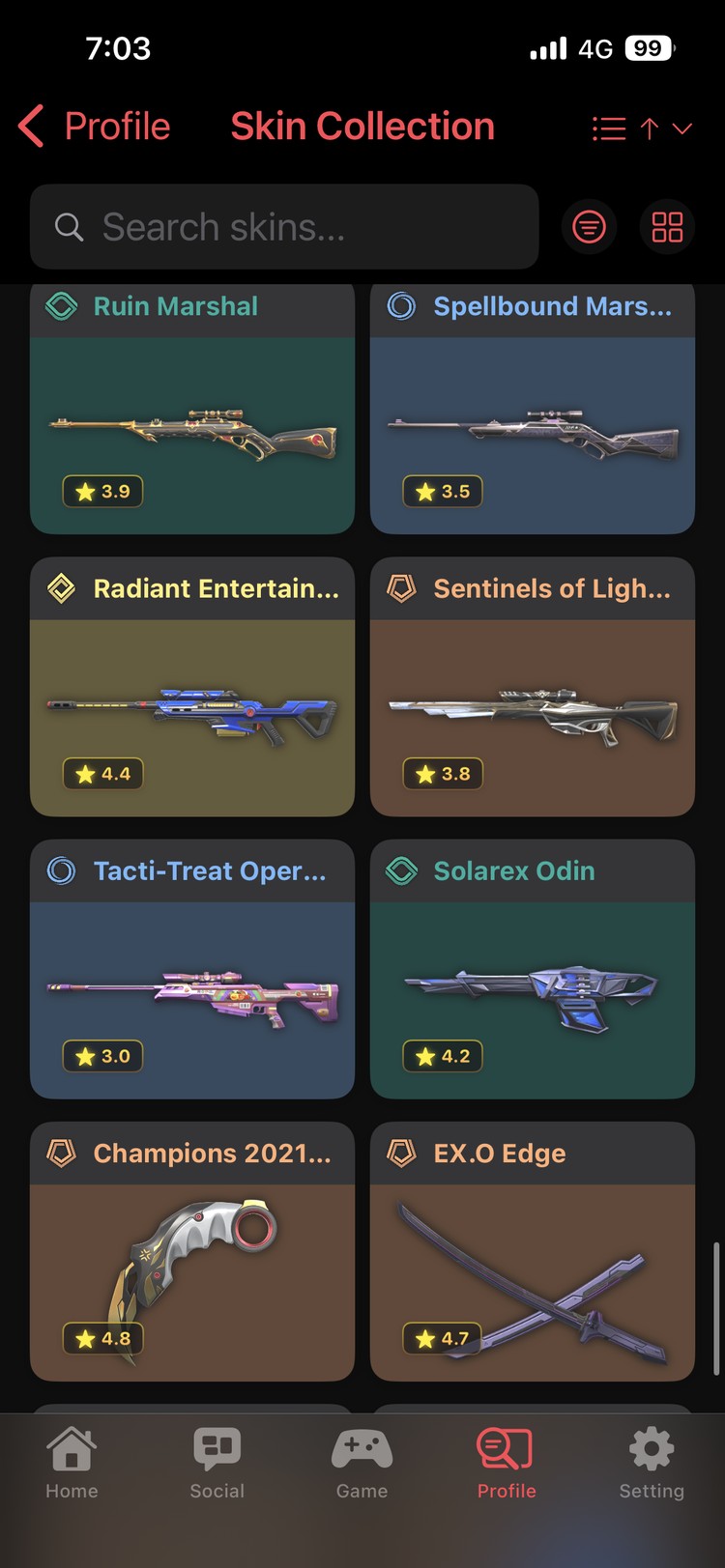Switch to grid layout view

(667, 227)
